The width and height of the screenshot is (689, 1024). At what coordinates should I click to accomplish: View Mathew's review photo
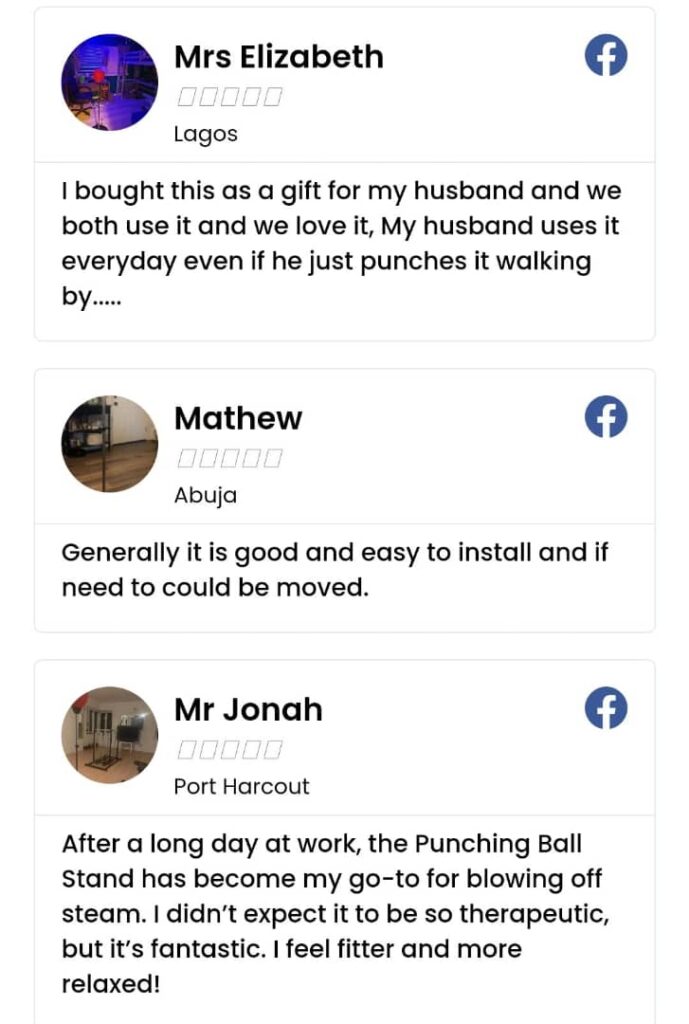[110, 444]
